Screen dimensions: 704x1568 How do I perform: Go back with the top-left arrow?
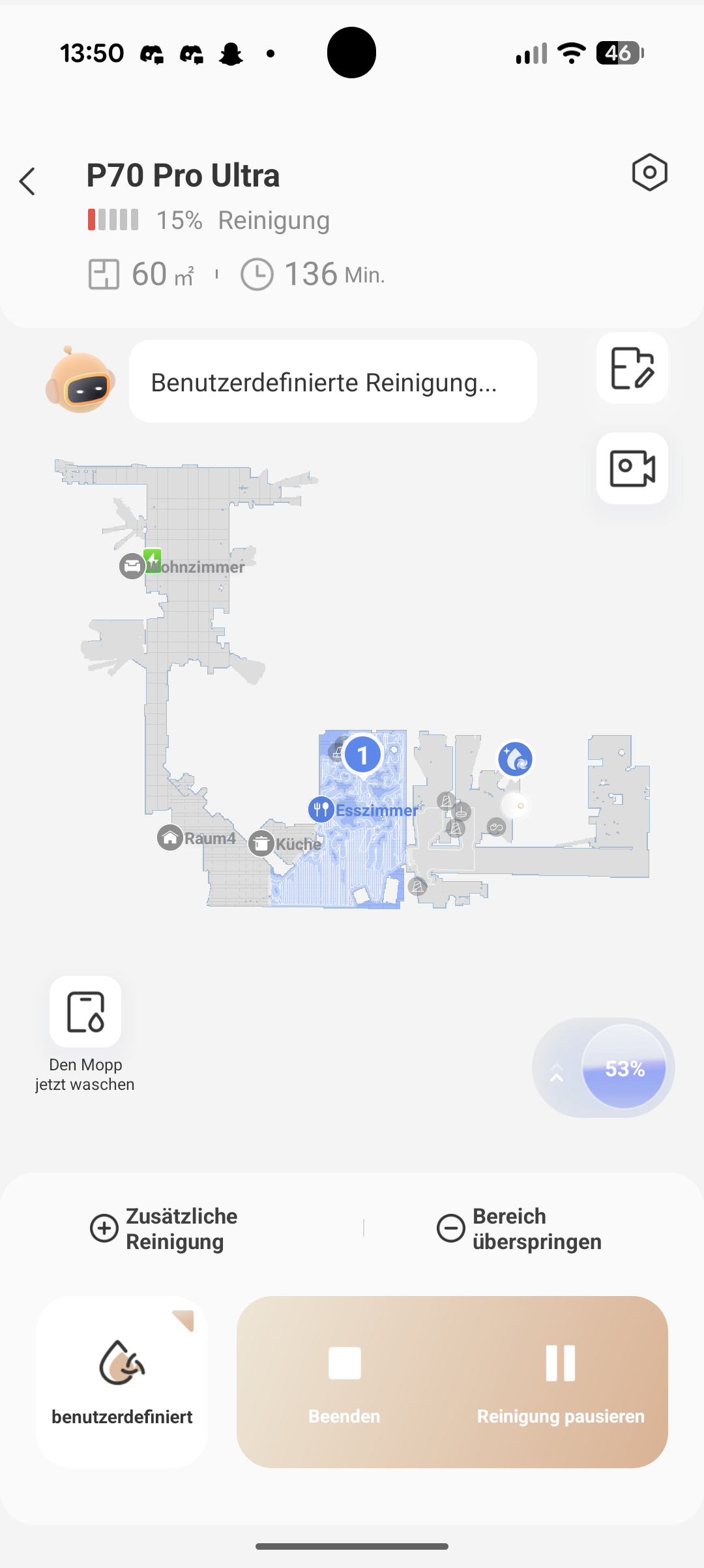tap(27, 181)
